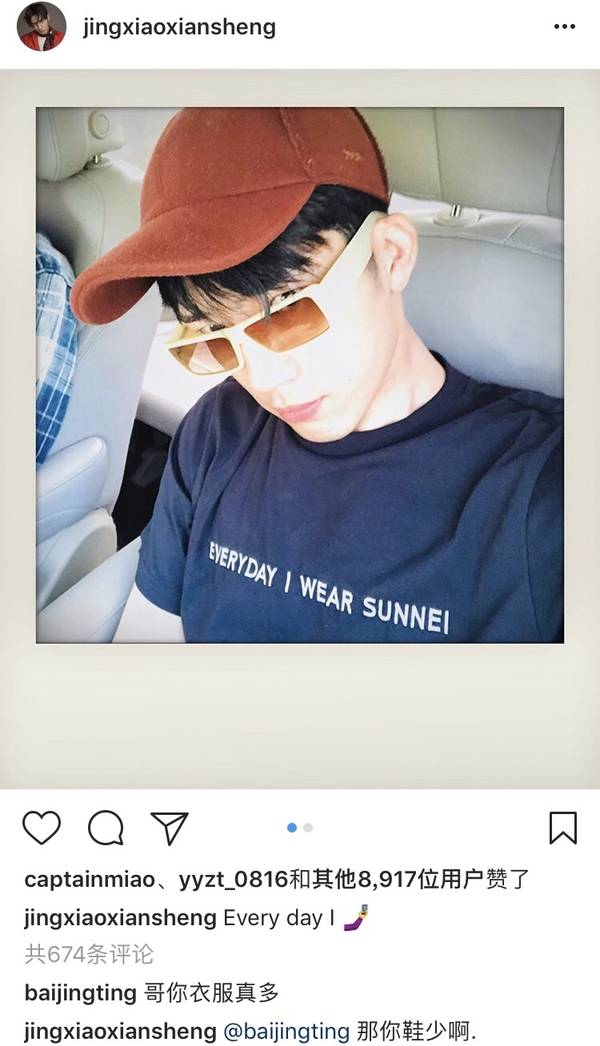600x1046 pixels.
Task: Like this post with heart icon
Action: 42,828
